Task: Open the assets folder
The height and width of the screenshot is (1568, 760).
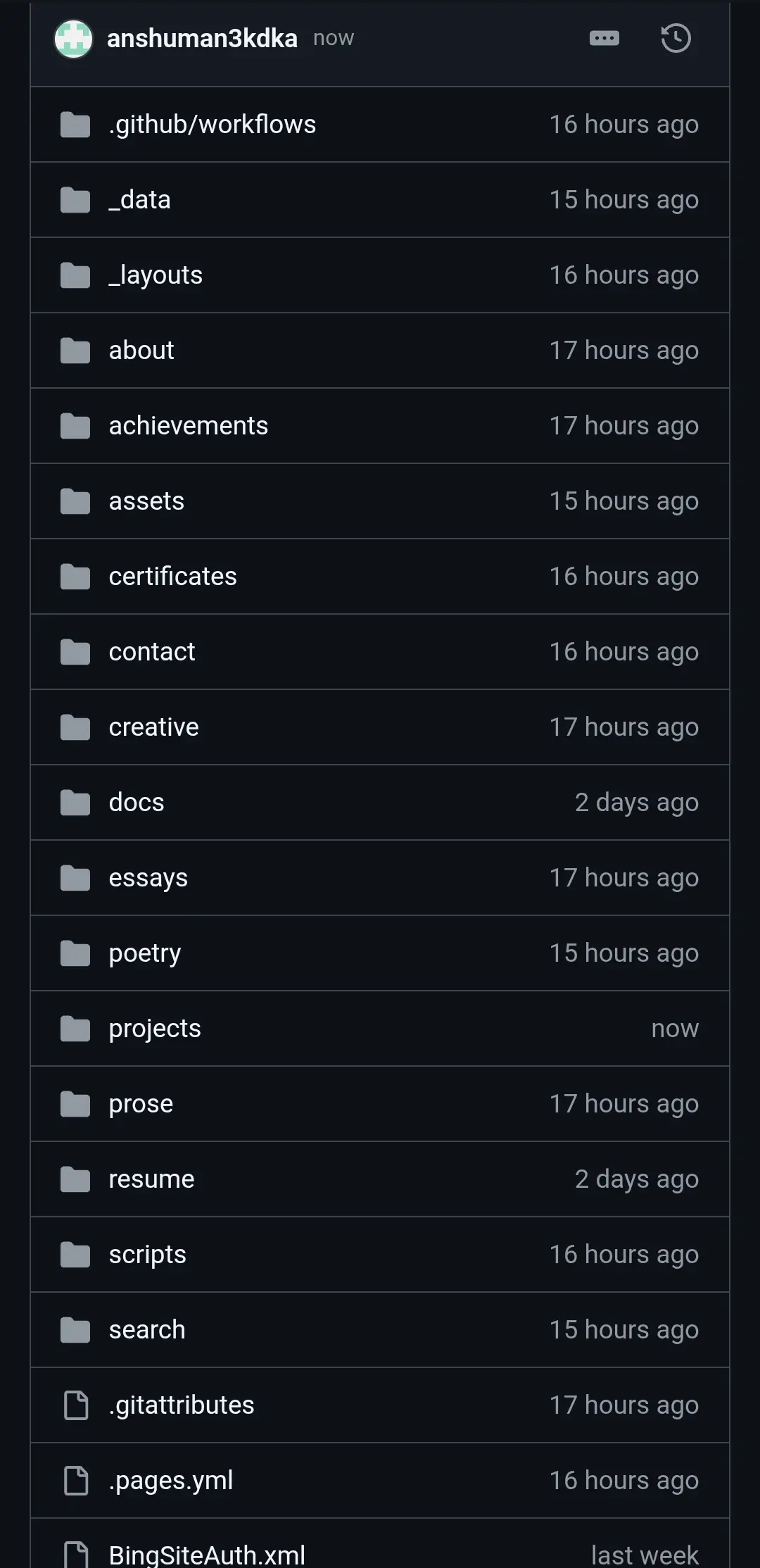Action: pos(146,501)
